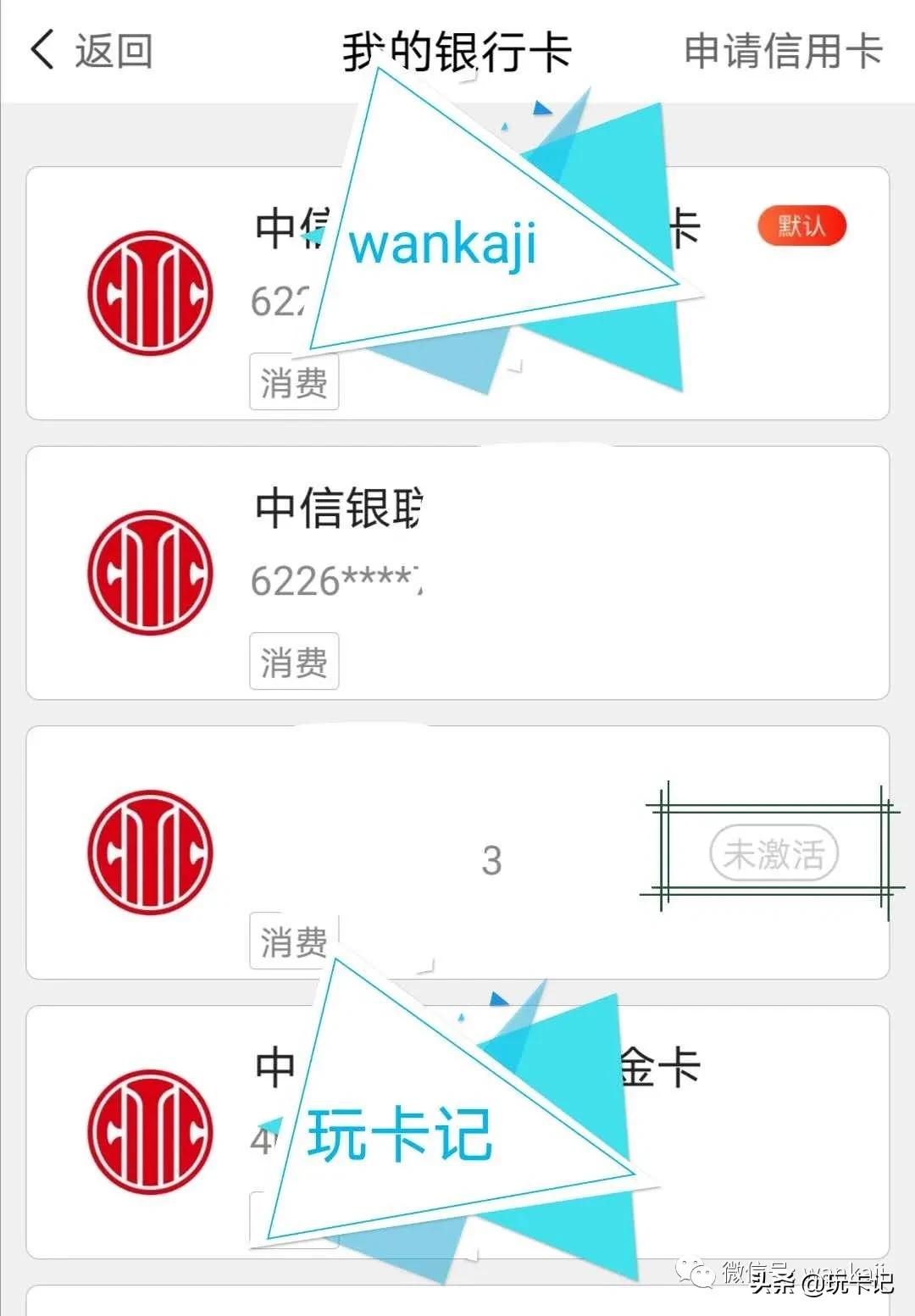Viewport: 915px width, 1316px height.
Task: Tap the CITIC logo on the third bank card
Action: click(x=148, y=853)
